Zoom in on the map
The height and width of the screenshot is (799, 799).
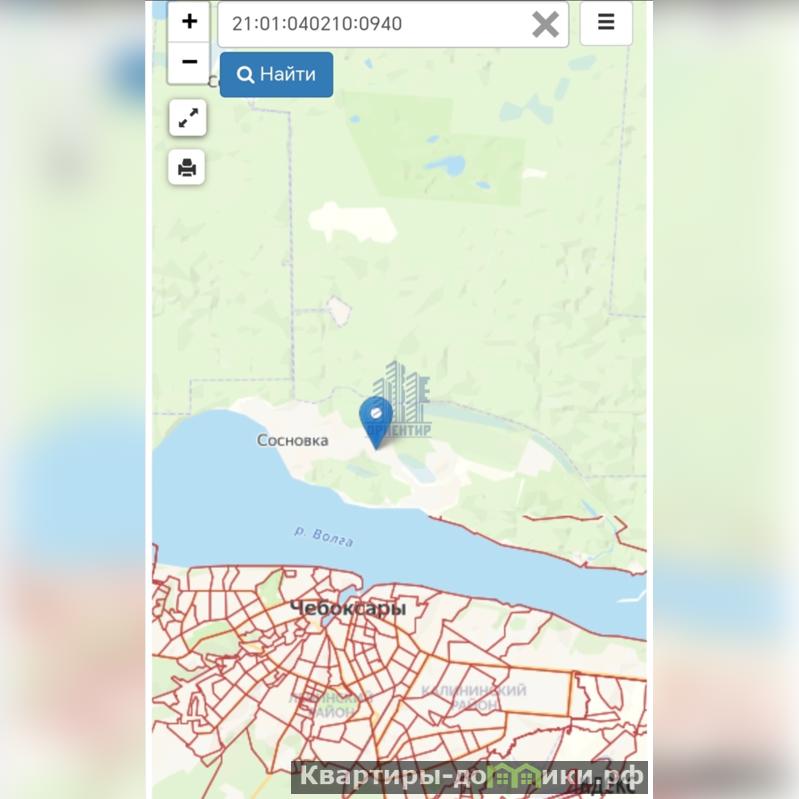(189, 22)
